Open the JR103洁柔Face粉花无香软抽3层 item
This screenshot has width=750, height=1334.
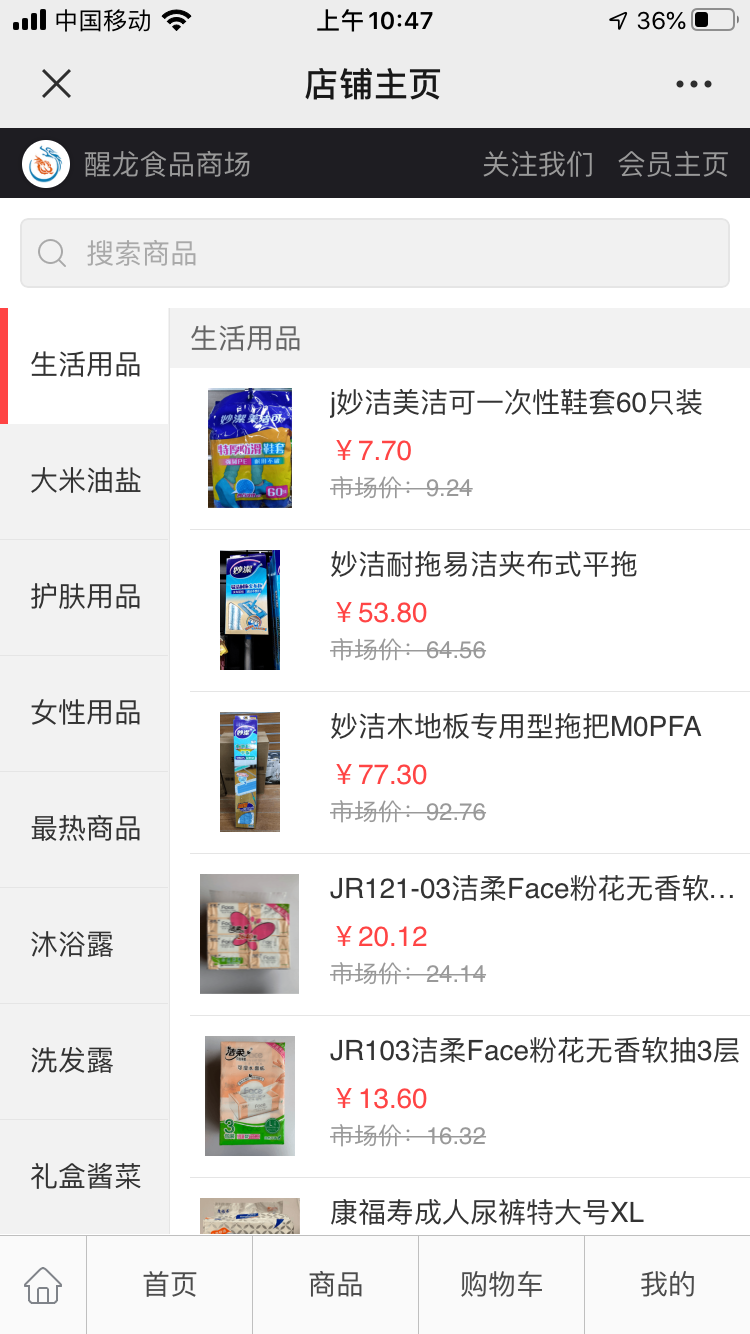tap(534, 1051)
